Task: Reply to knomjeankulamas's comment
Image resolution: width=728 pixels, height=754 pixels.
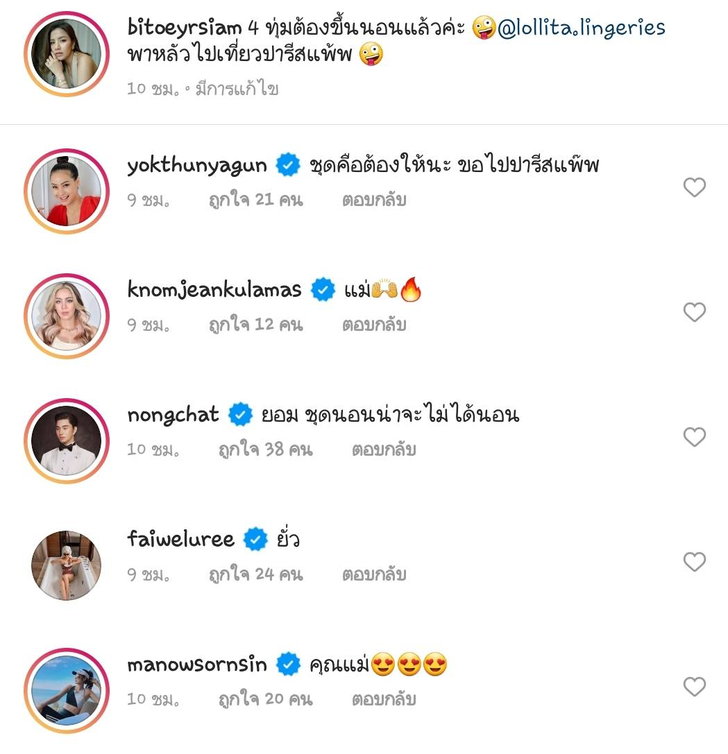Action: 373,325
